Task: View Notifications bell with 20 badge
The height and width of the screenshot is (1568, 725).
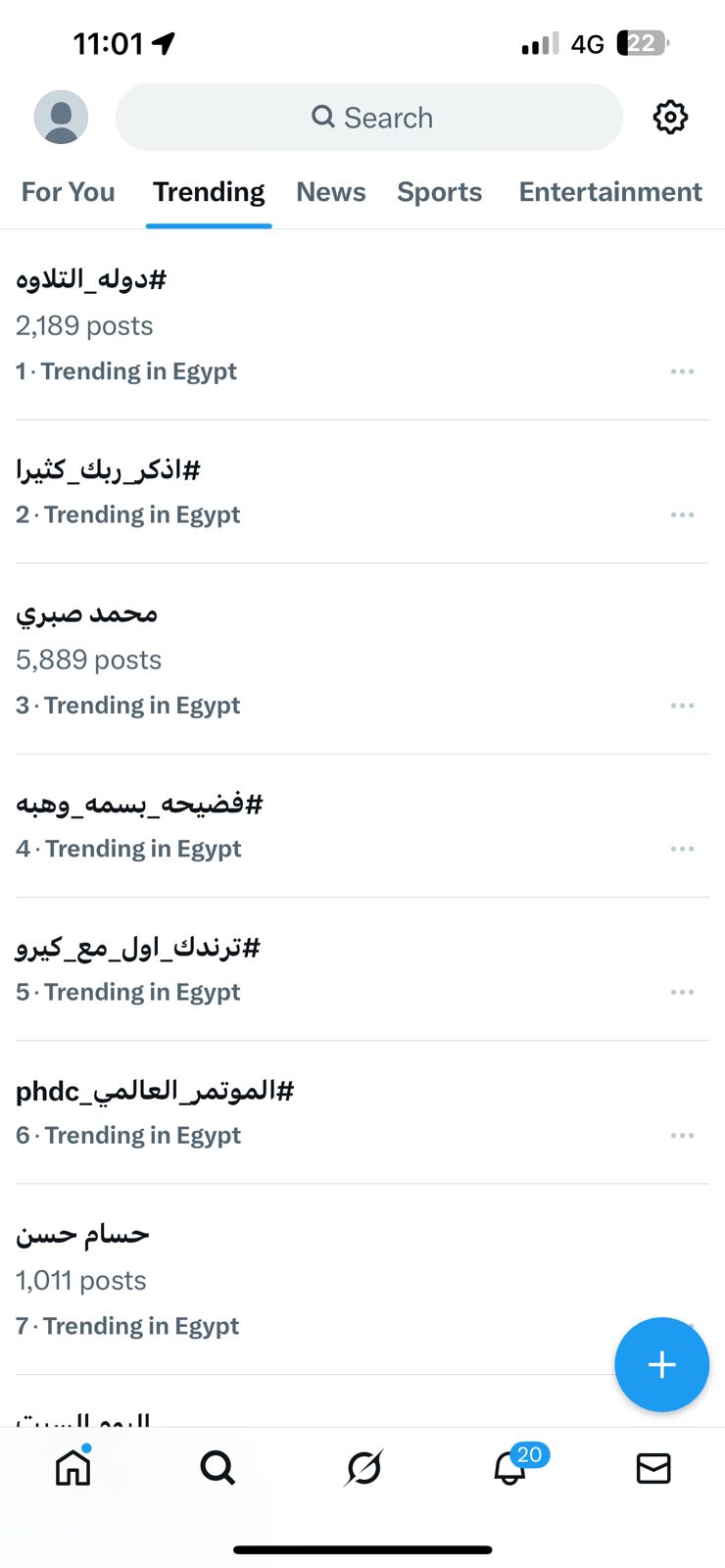Action: 507,1468
